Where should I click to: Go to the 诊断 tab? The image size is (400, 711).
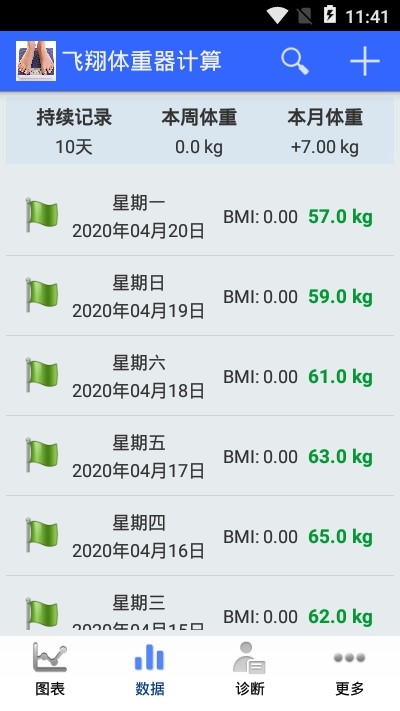coord(249,670)
